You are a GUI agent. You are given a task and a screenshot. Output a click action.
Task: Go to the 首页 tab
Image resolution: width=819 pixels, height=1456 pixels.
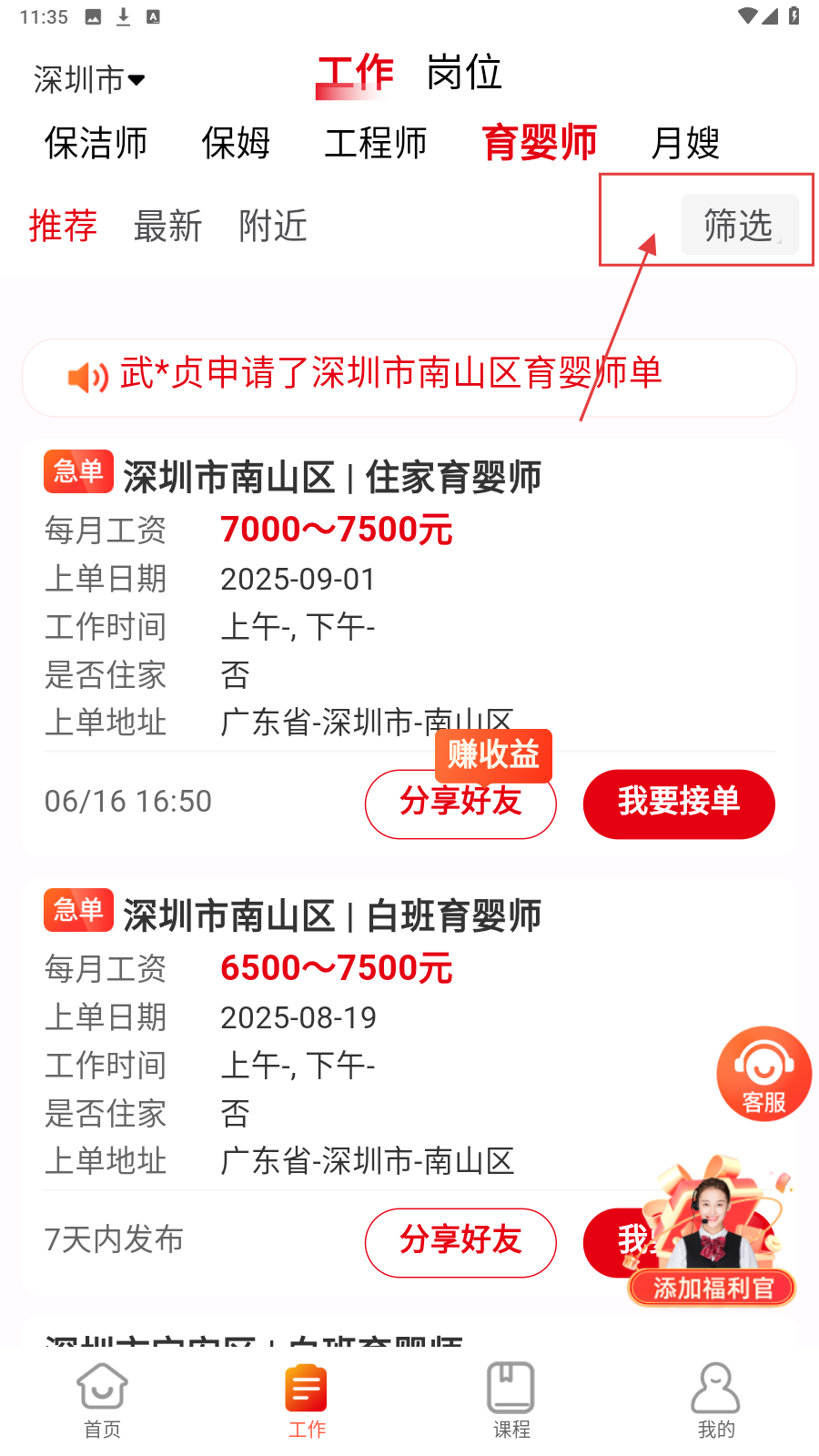[102, 1400]
